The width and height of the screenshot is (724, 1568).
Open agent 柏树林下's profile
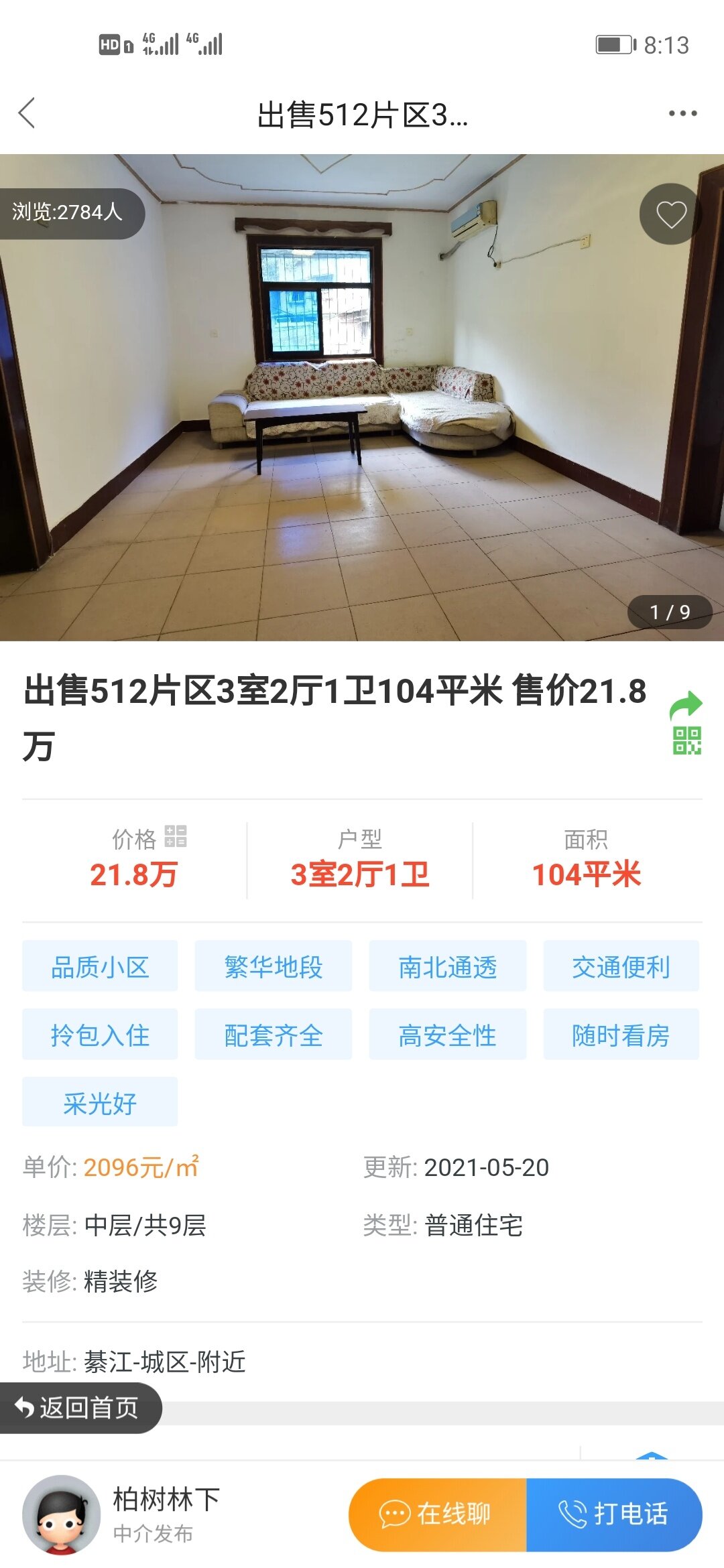62,1514
